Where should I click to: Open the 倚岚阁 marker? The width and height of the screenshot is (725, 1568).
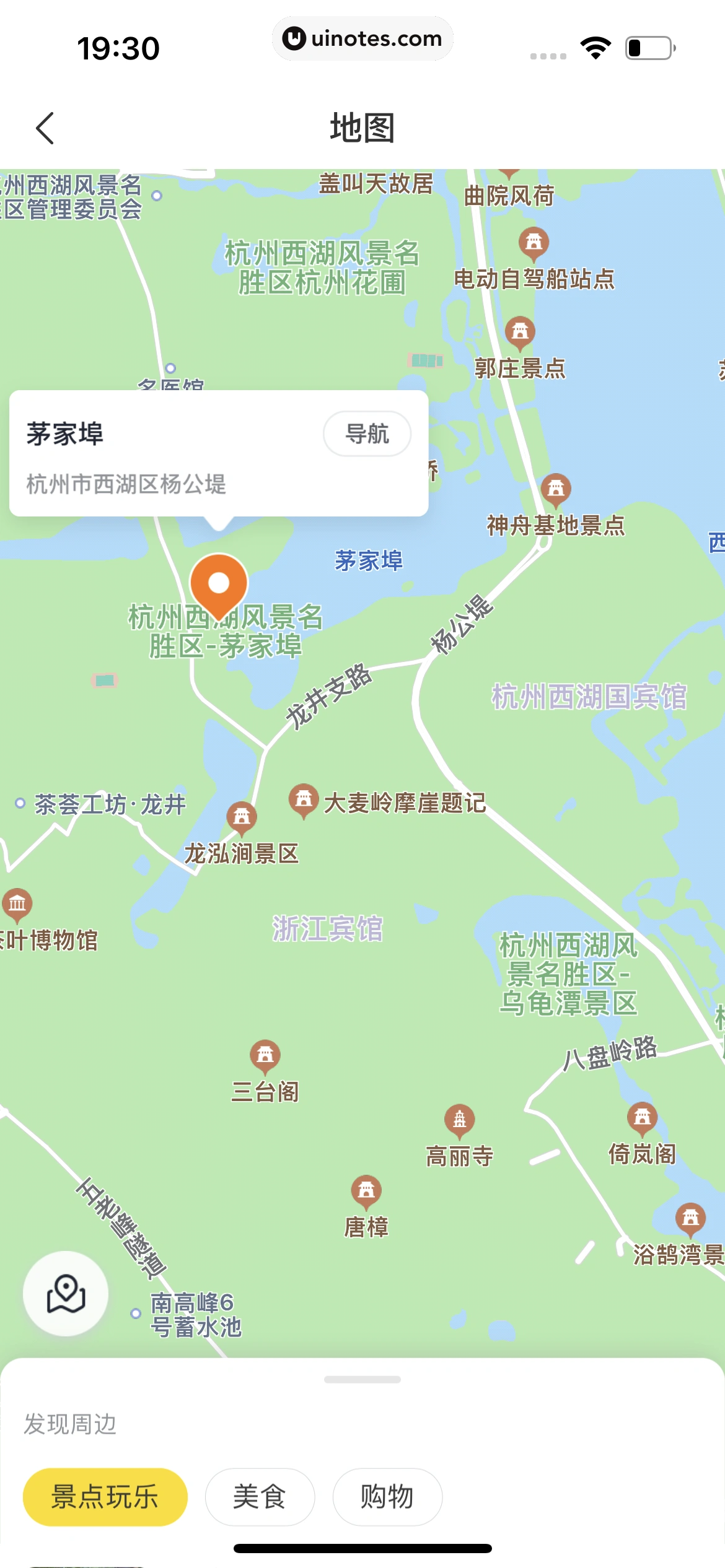click(643, 1118)
